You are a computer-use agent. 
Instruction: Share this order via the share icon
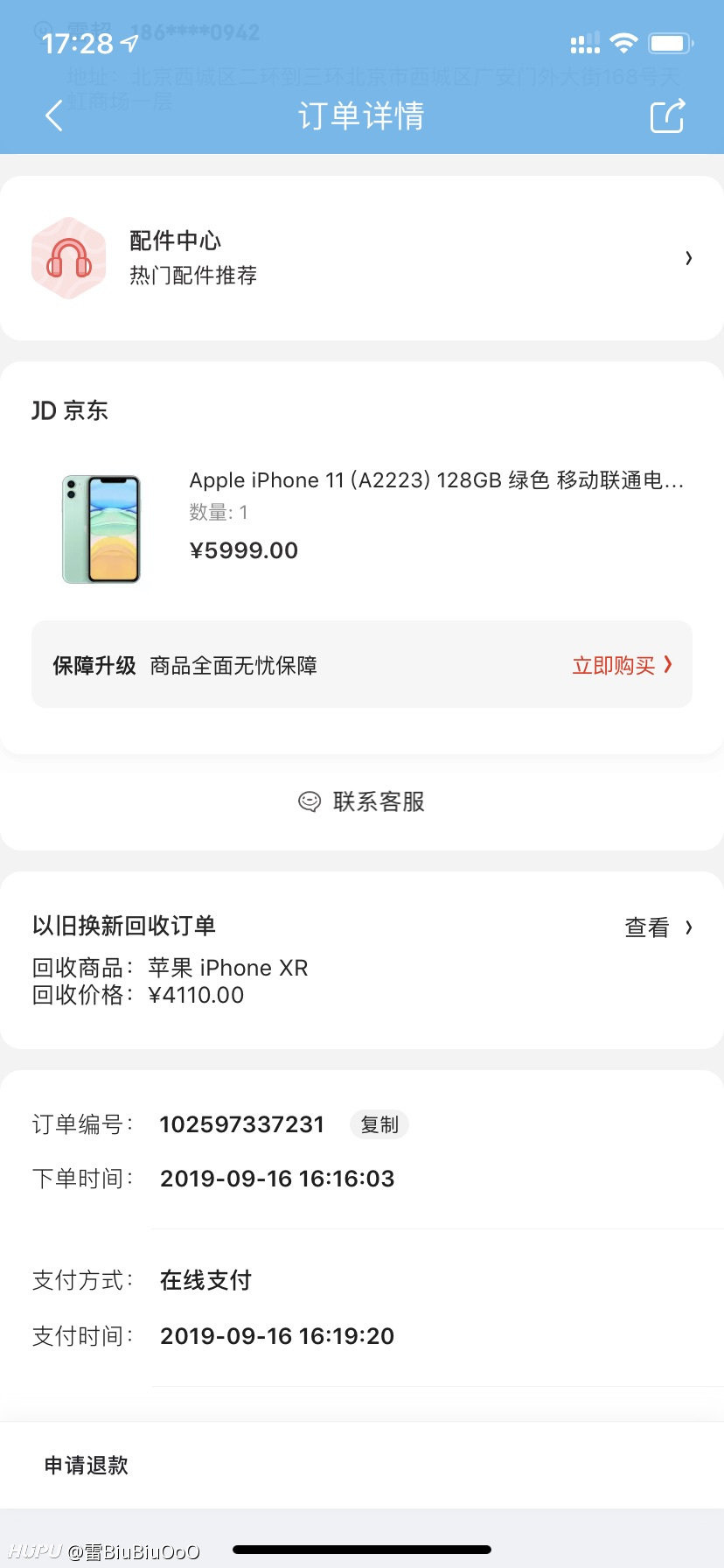667,115
